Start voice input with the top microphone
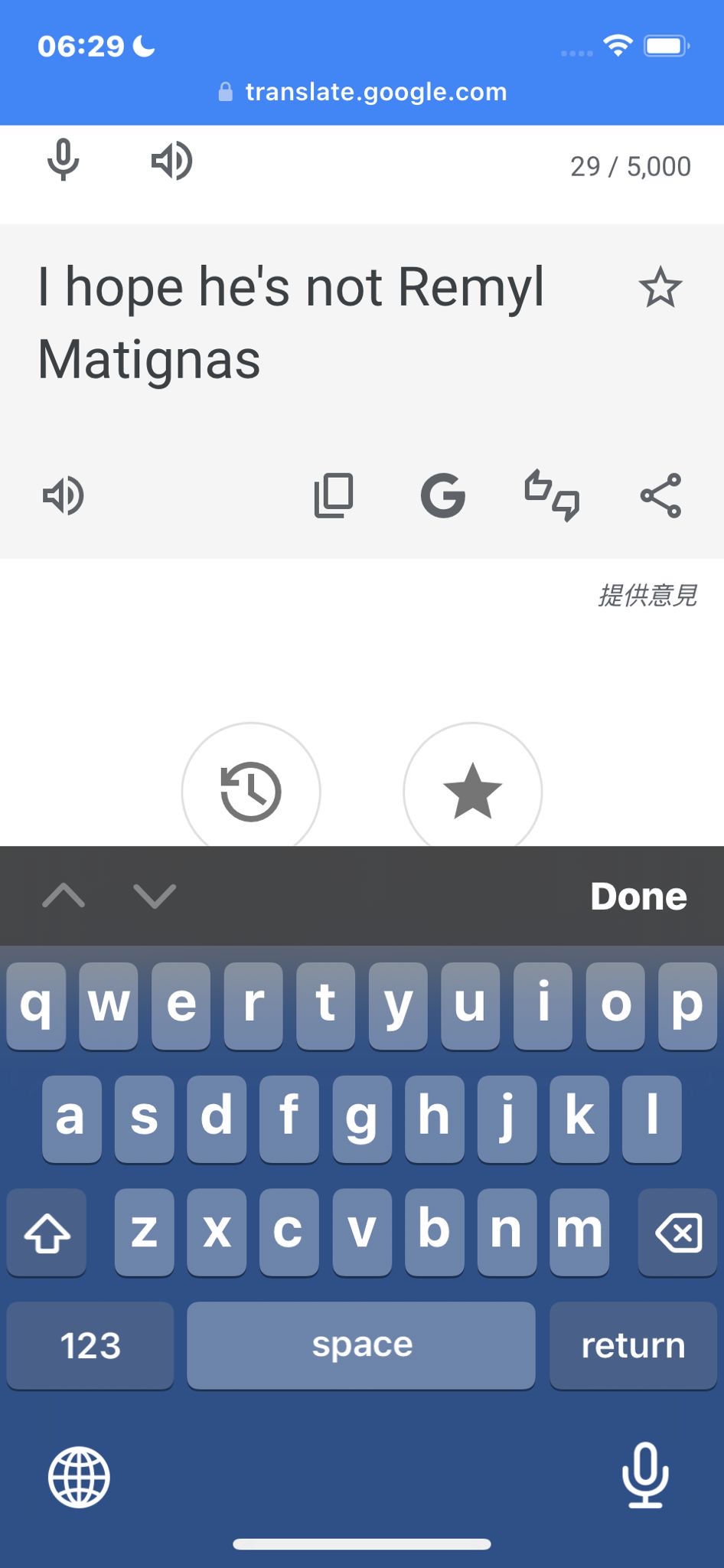 [64, 161]
